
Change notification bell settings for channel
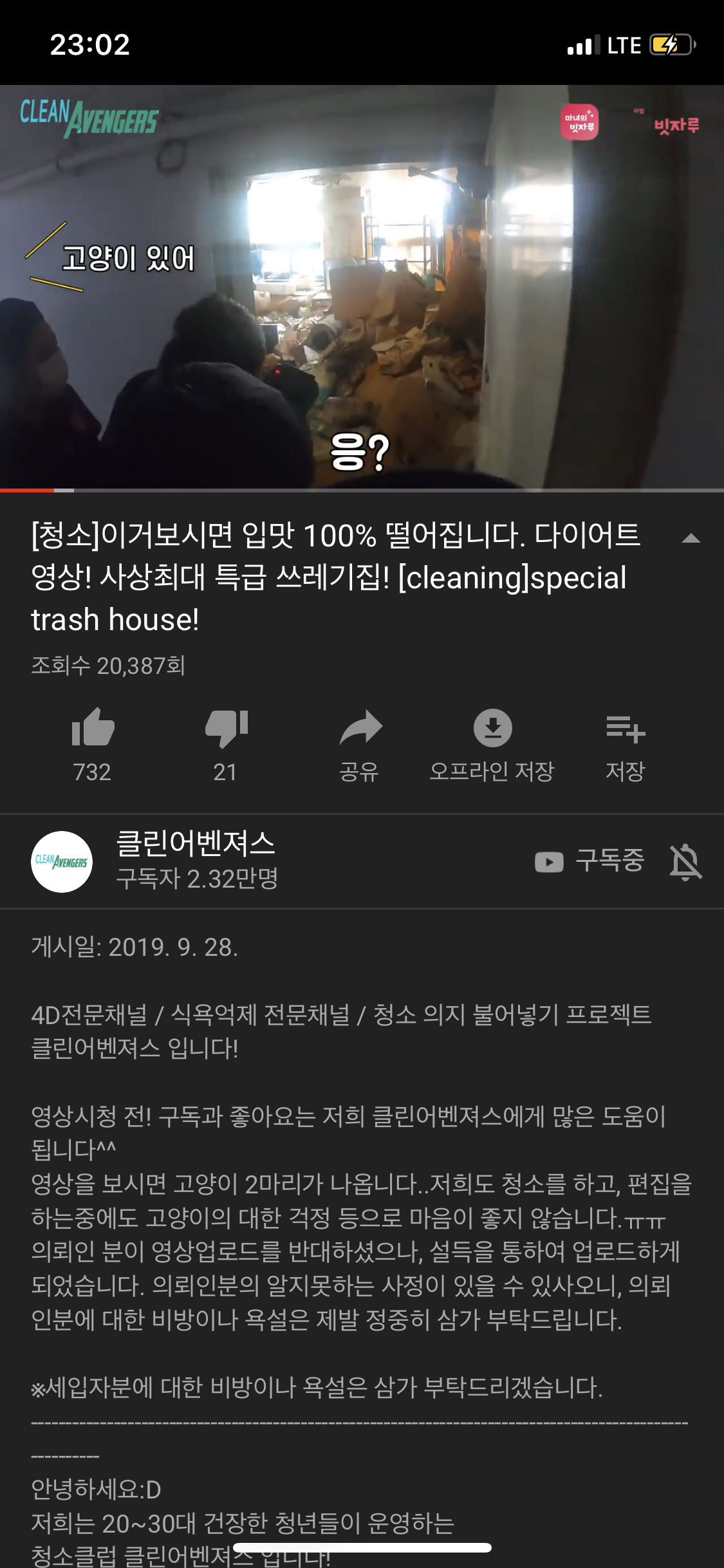pyautogui.click(x=686, y=861)
